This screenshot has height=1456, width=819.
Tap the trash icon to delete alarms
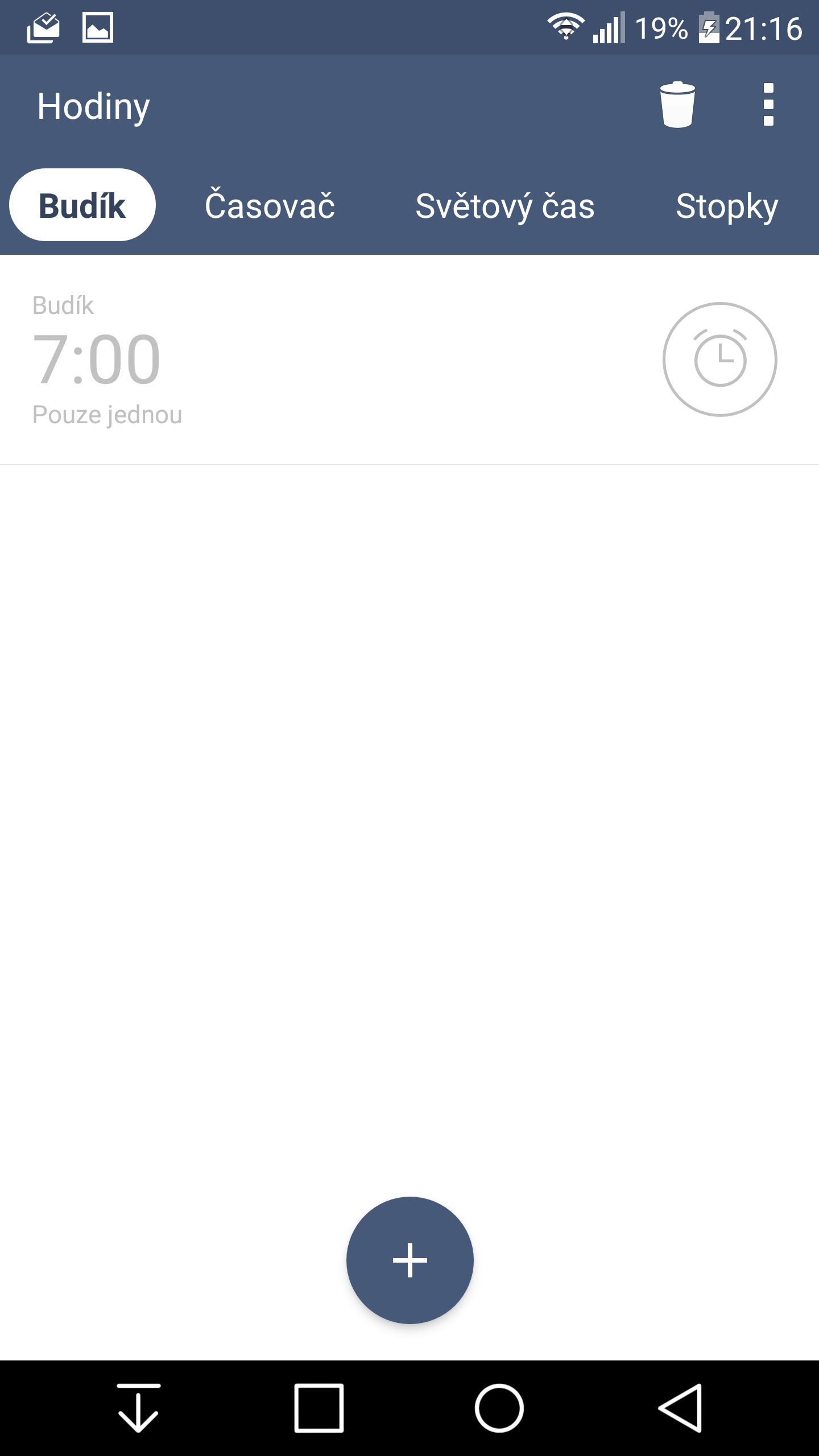tap(677, 105)
